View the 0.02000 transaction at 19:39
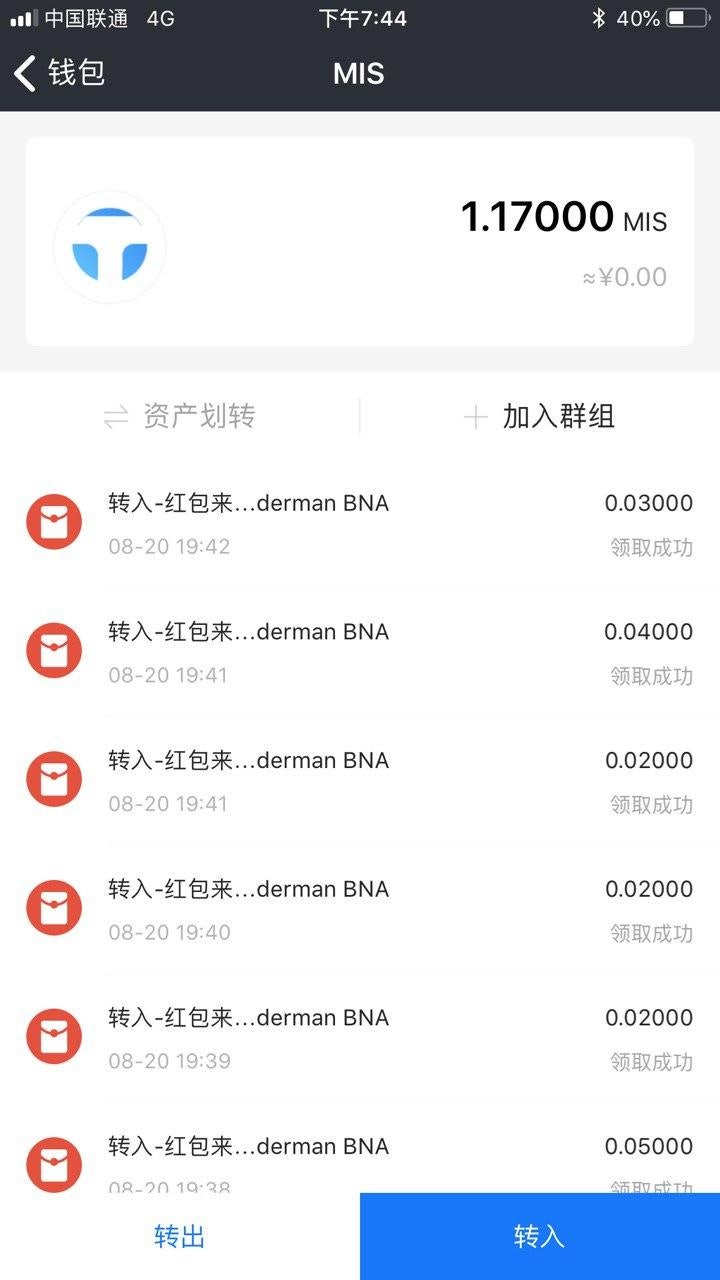720x1280 pixels. [x=360, y=1038]
